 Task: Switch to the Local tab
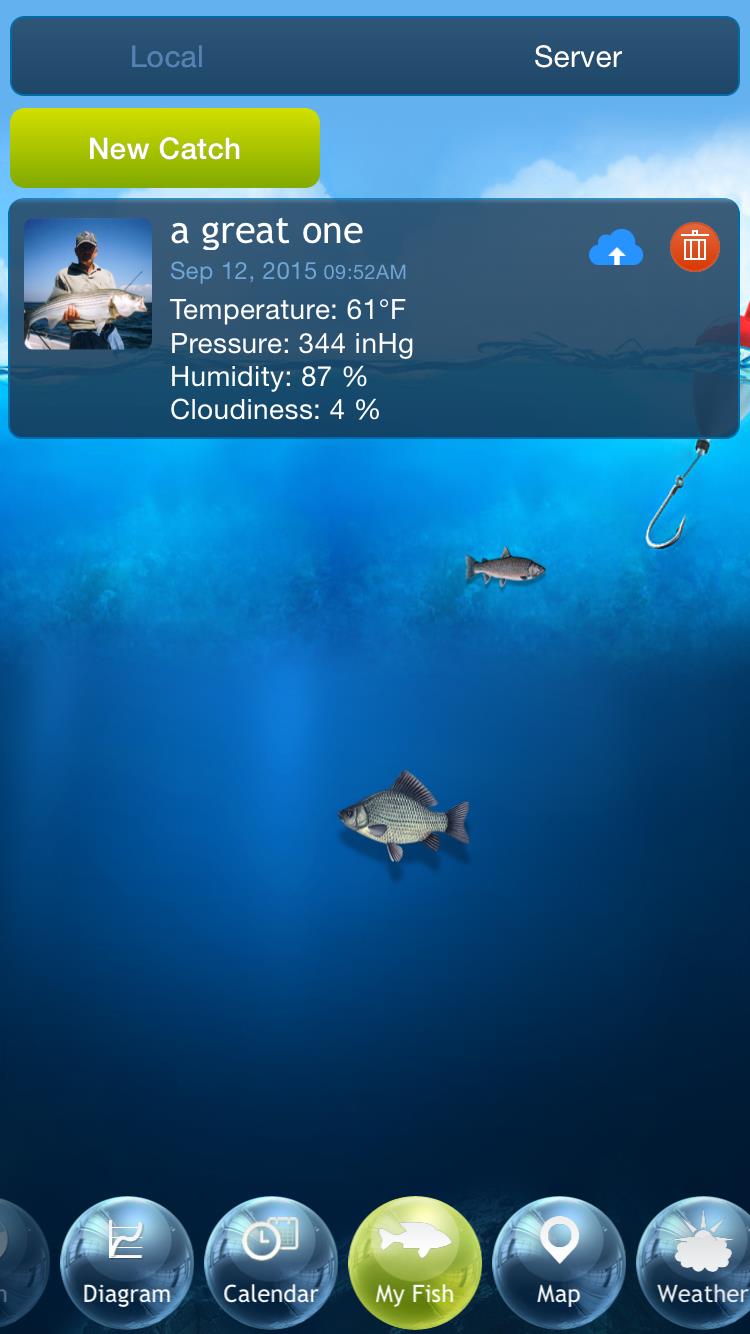pyautogui.click(x=167, y=57)
